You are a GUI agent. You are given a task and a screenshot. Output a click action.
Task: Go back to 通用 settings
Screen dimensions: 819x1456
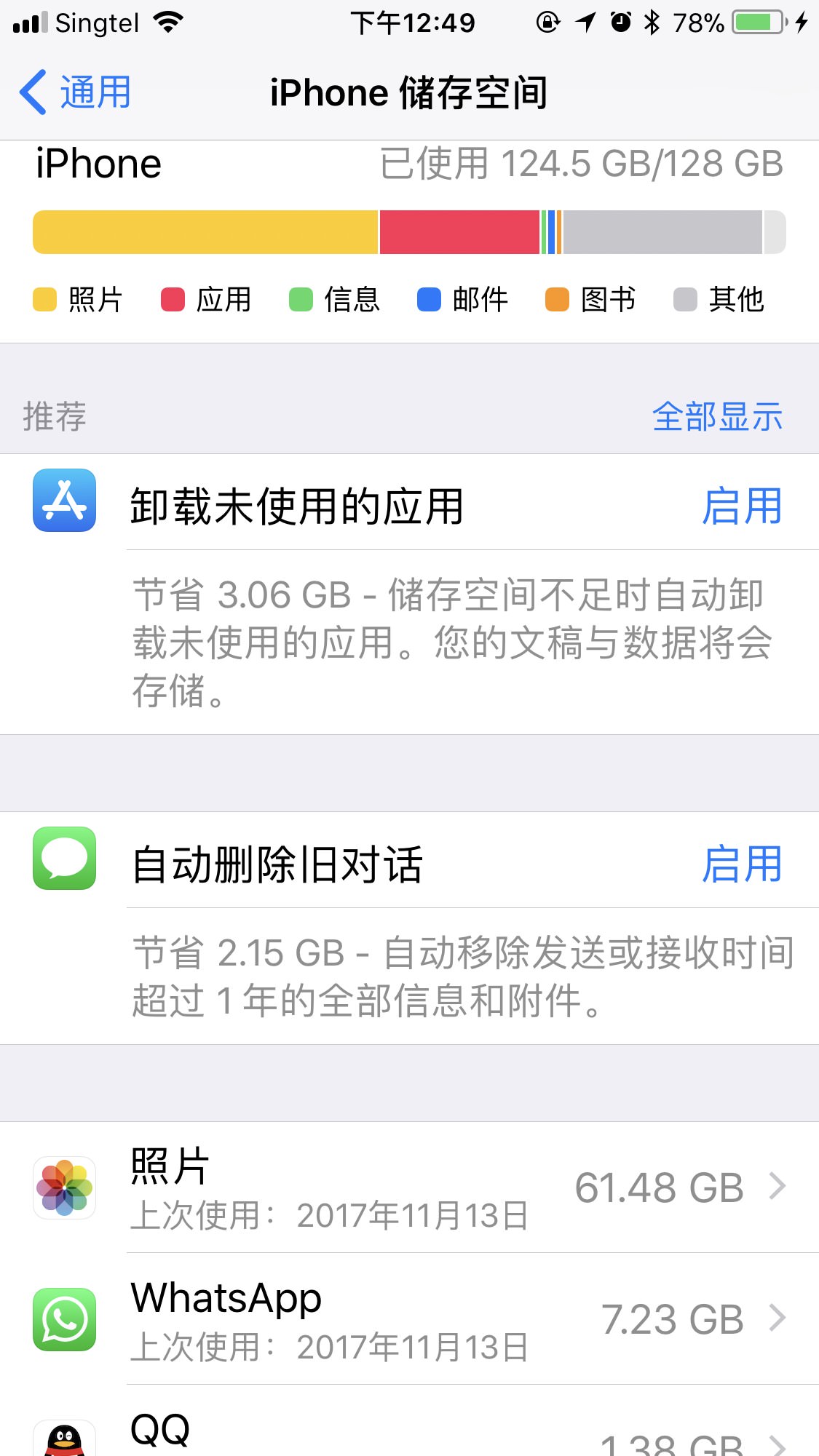(76, 92)
